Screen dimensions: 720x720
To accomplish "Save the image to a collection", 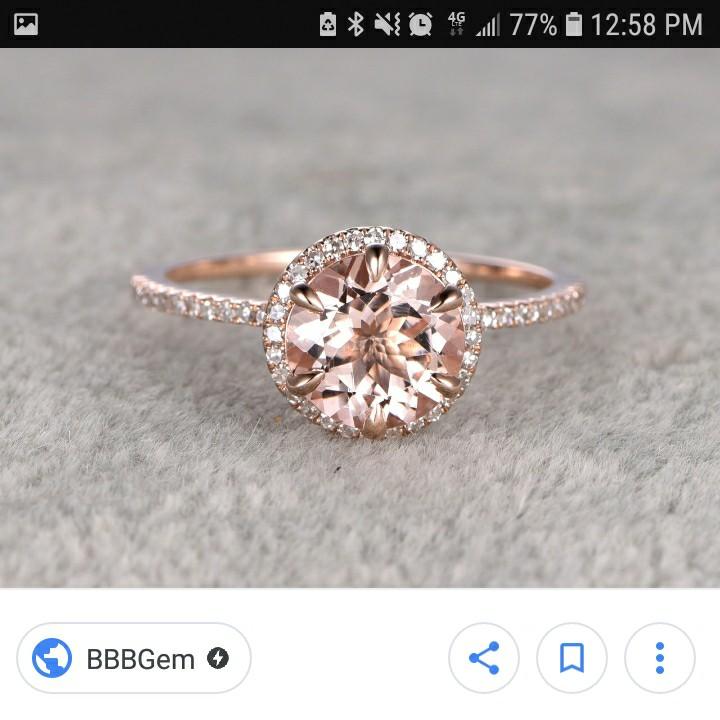I will 572,658.
